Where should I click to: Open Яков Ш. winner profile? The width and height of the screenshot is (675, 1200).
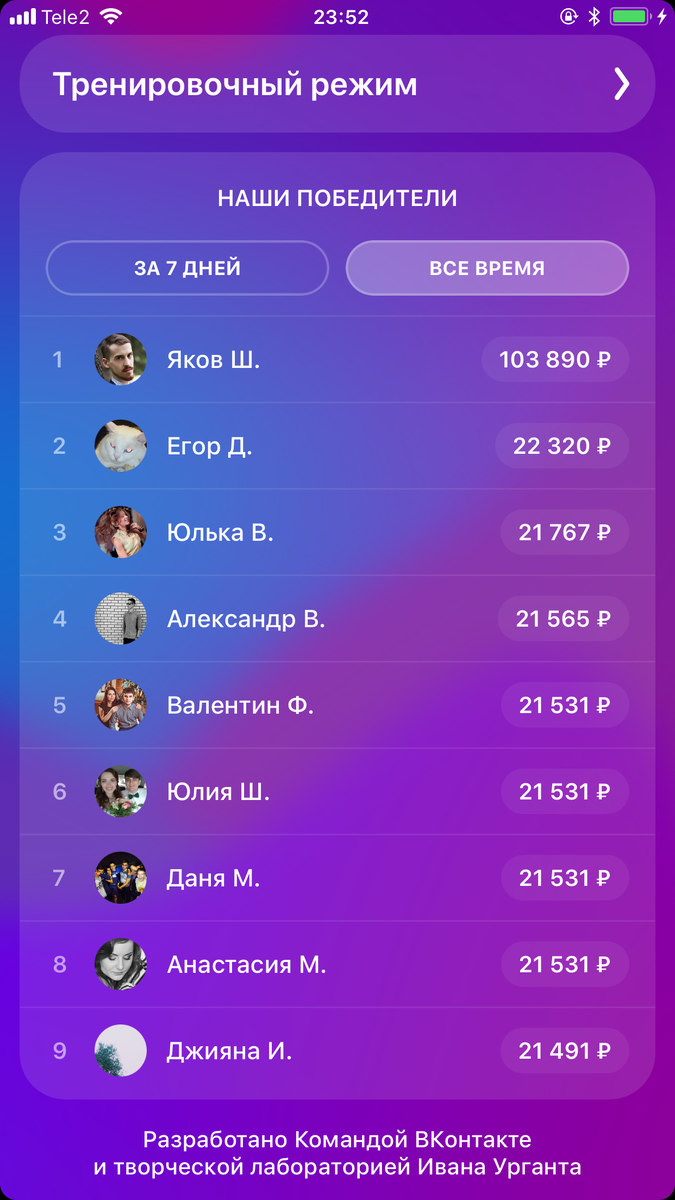click(337, 359)
